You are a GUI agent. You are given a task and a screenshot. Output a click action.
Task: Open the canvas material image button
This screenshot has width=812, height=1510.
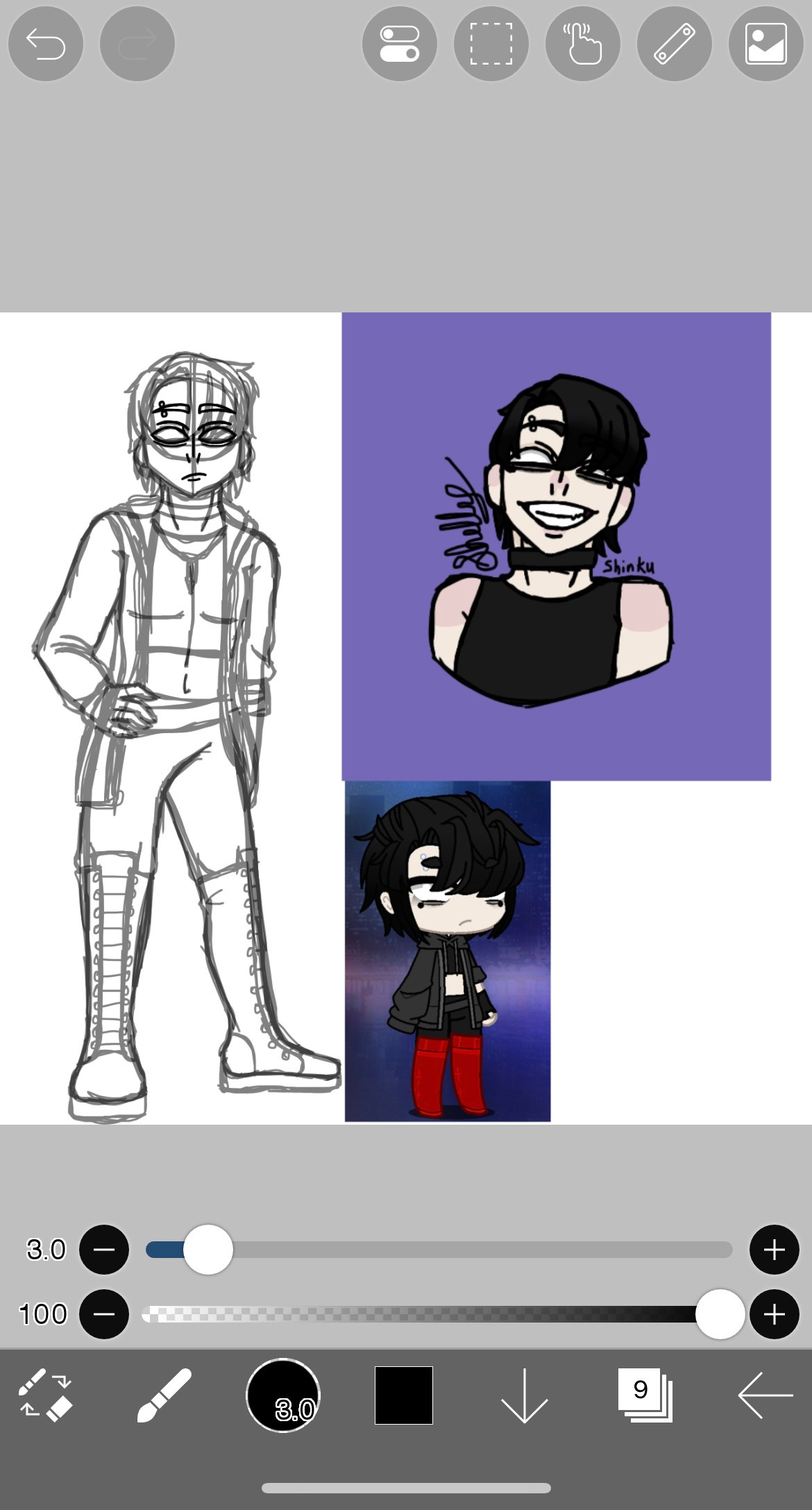coord(766,44)
